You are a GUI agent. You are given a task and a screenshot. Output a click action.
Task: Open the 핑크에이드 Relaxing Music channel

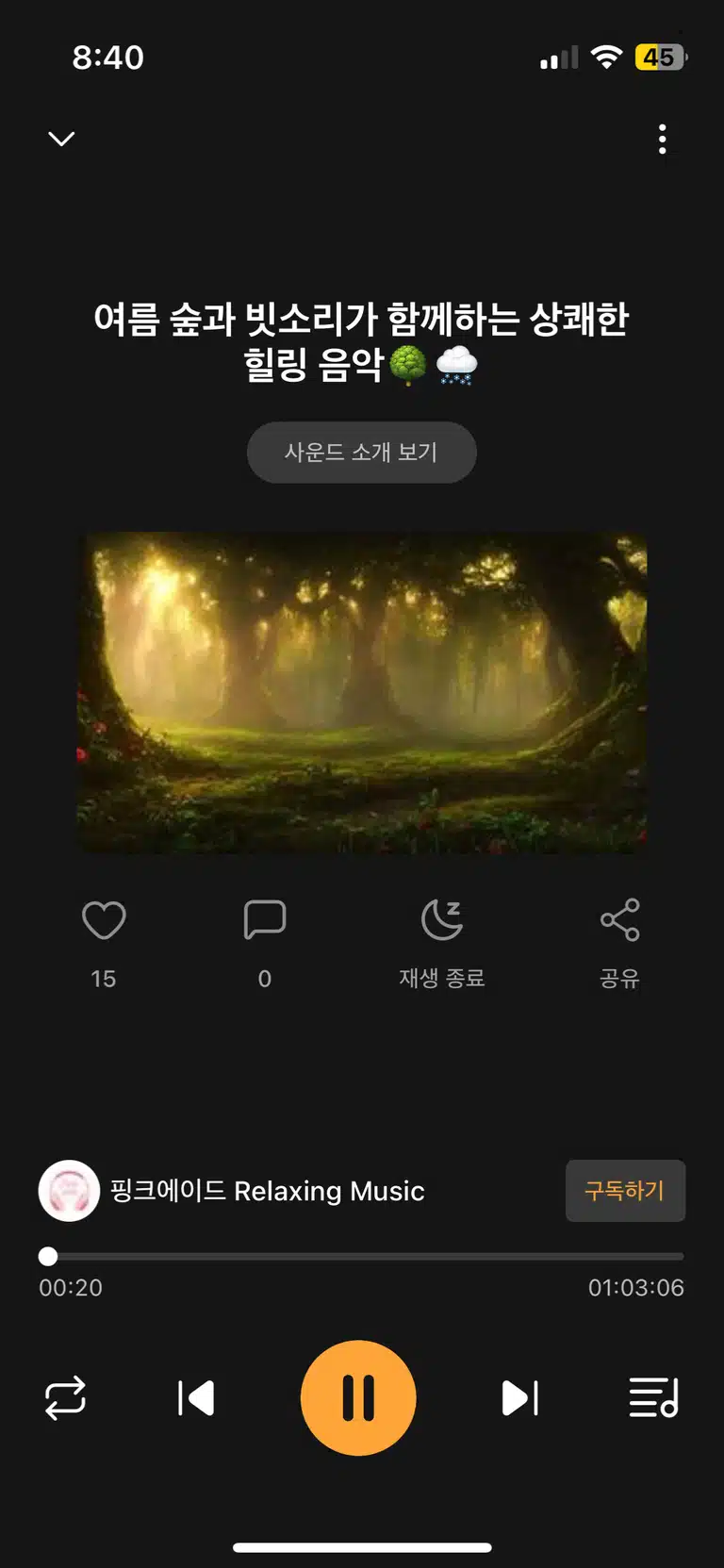(232, 1191)
